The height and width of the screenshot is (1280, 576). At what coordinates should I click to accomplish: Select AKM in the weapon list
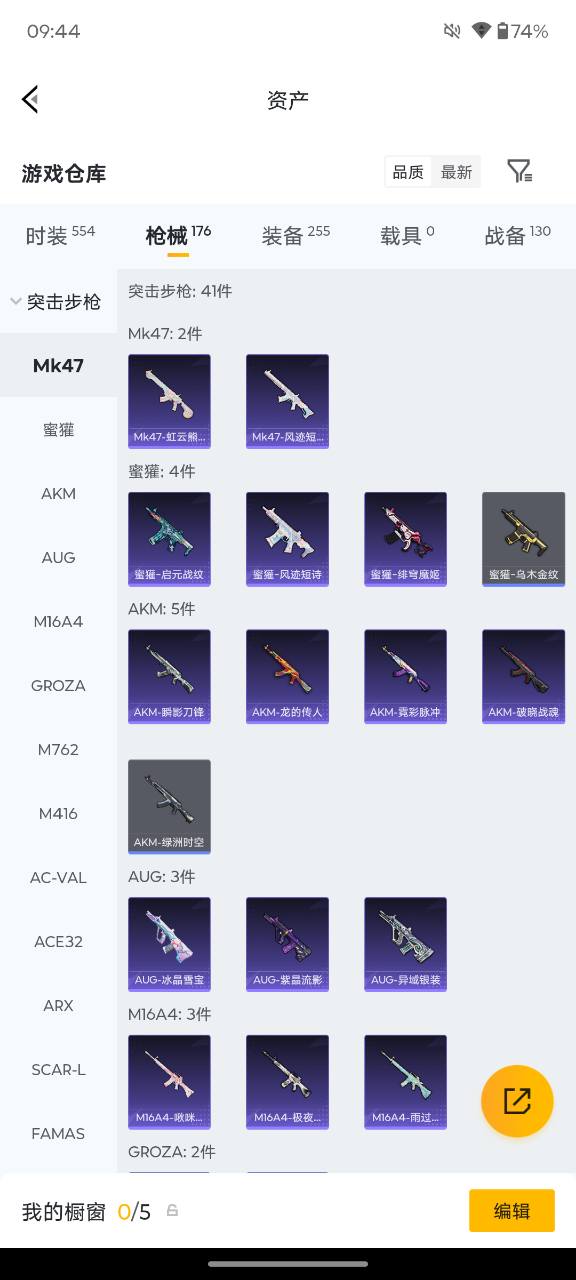(x=58, y=493)
